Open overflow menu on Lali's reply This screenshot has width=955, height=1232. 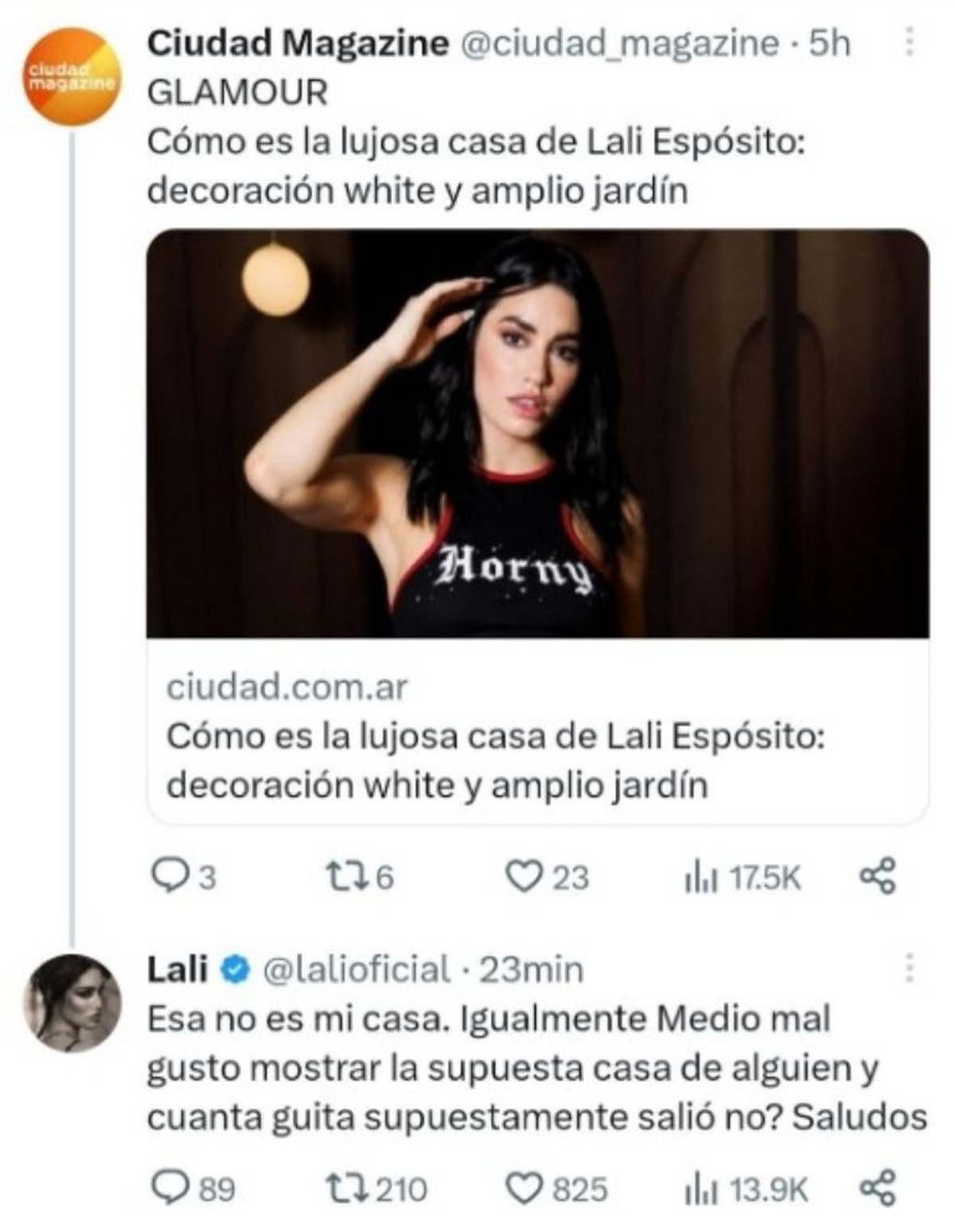(908, 969)
